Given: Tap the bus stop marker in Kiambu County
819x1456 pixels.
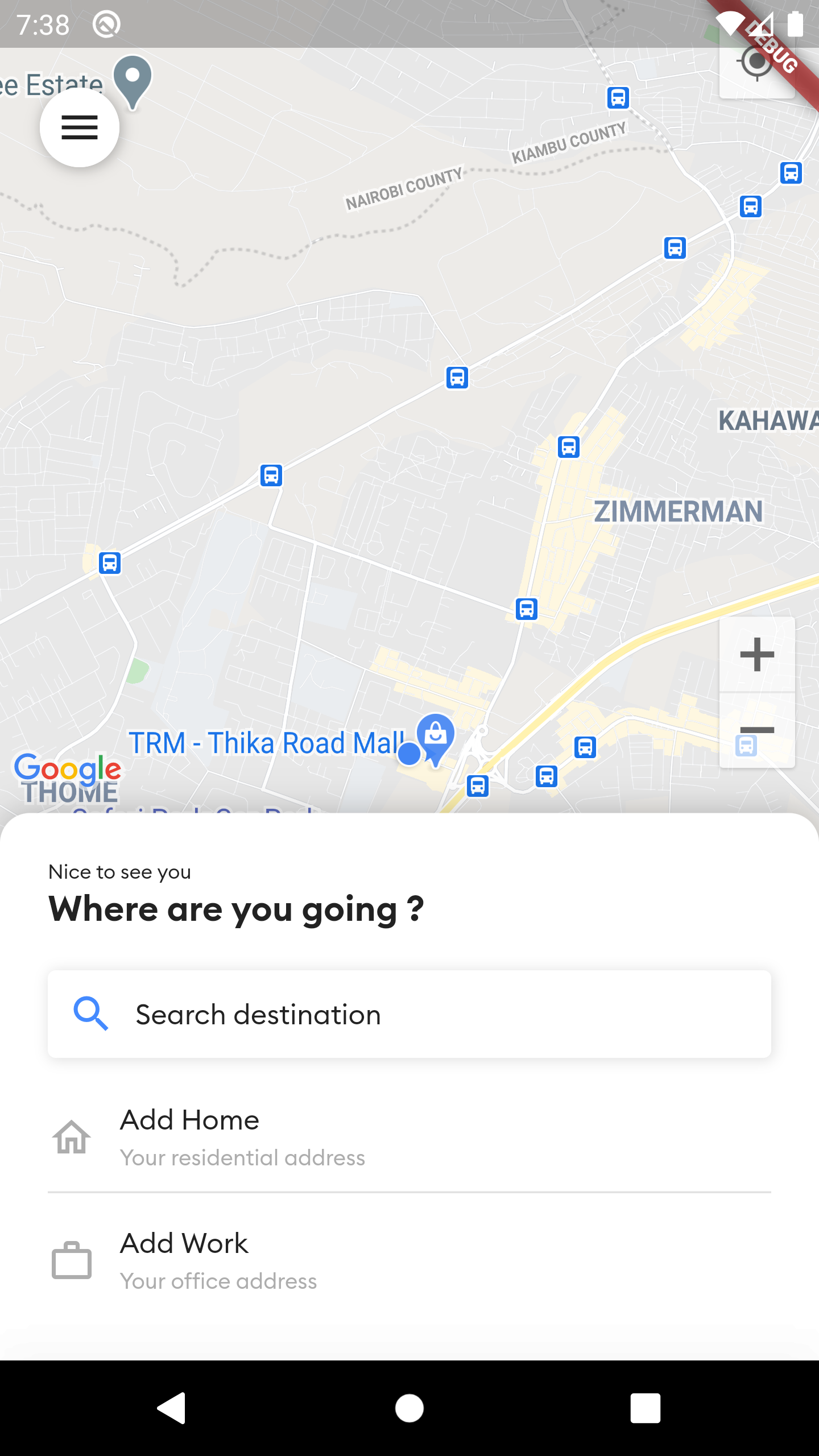Looking at the screenshot, I should tap(618, 98).
